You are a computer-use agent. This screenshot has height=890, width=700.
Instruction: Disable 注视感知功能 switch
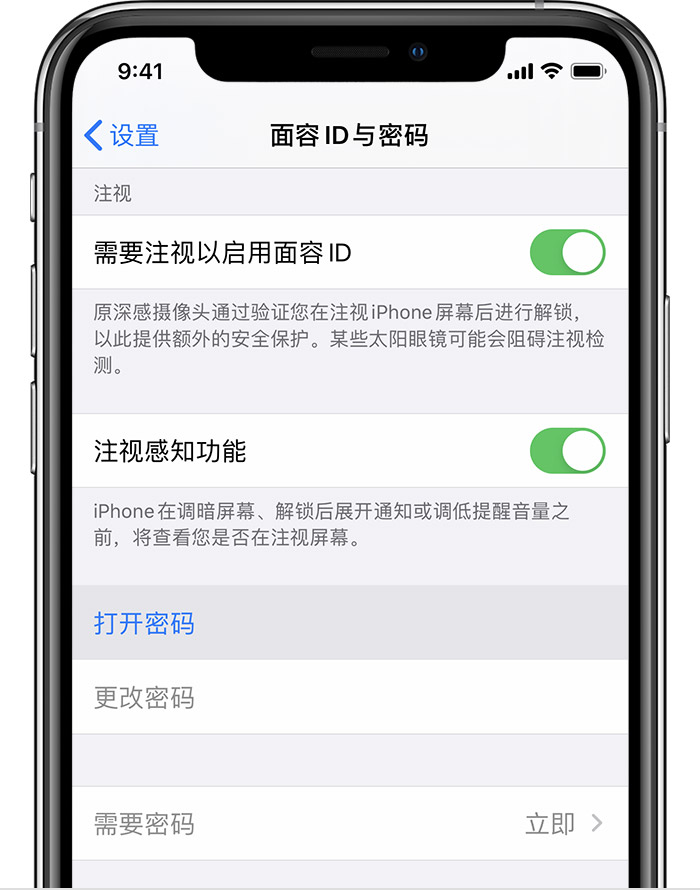(567, 451)
